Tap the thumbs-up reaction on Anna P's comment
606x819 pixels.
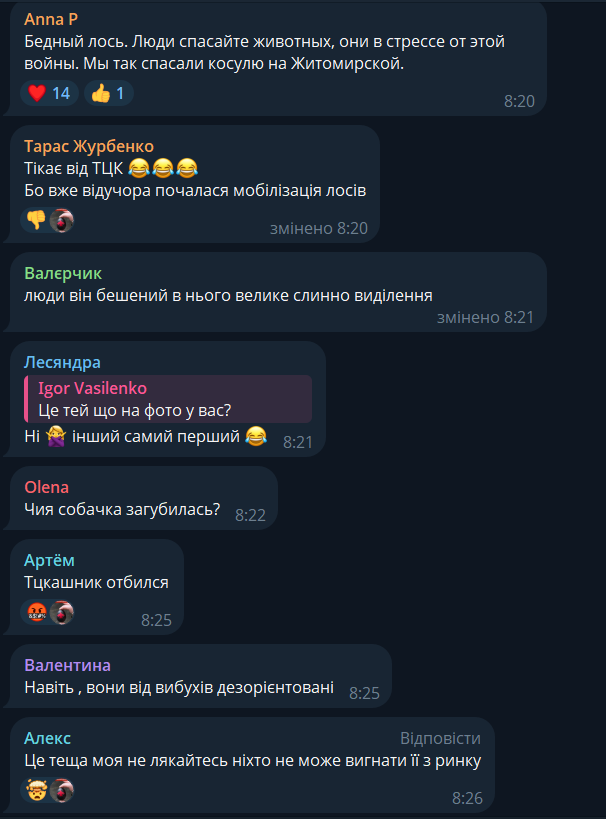tap(110, 93)
